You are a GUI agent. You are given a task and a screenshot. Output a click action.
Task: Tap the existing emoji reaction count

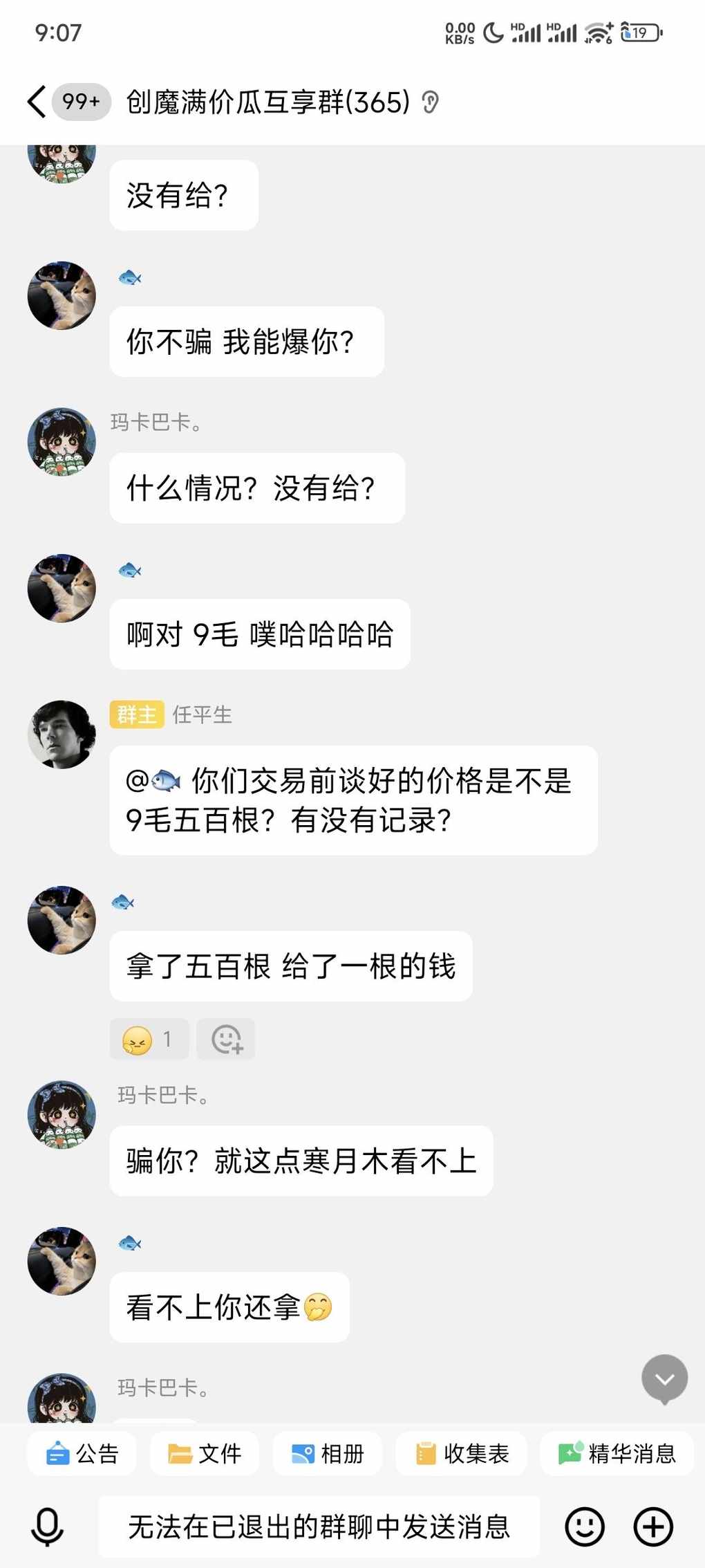pos(149,1039)
